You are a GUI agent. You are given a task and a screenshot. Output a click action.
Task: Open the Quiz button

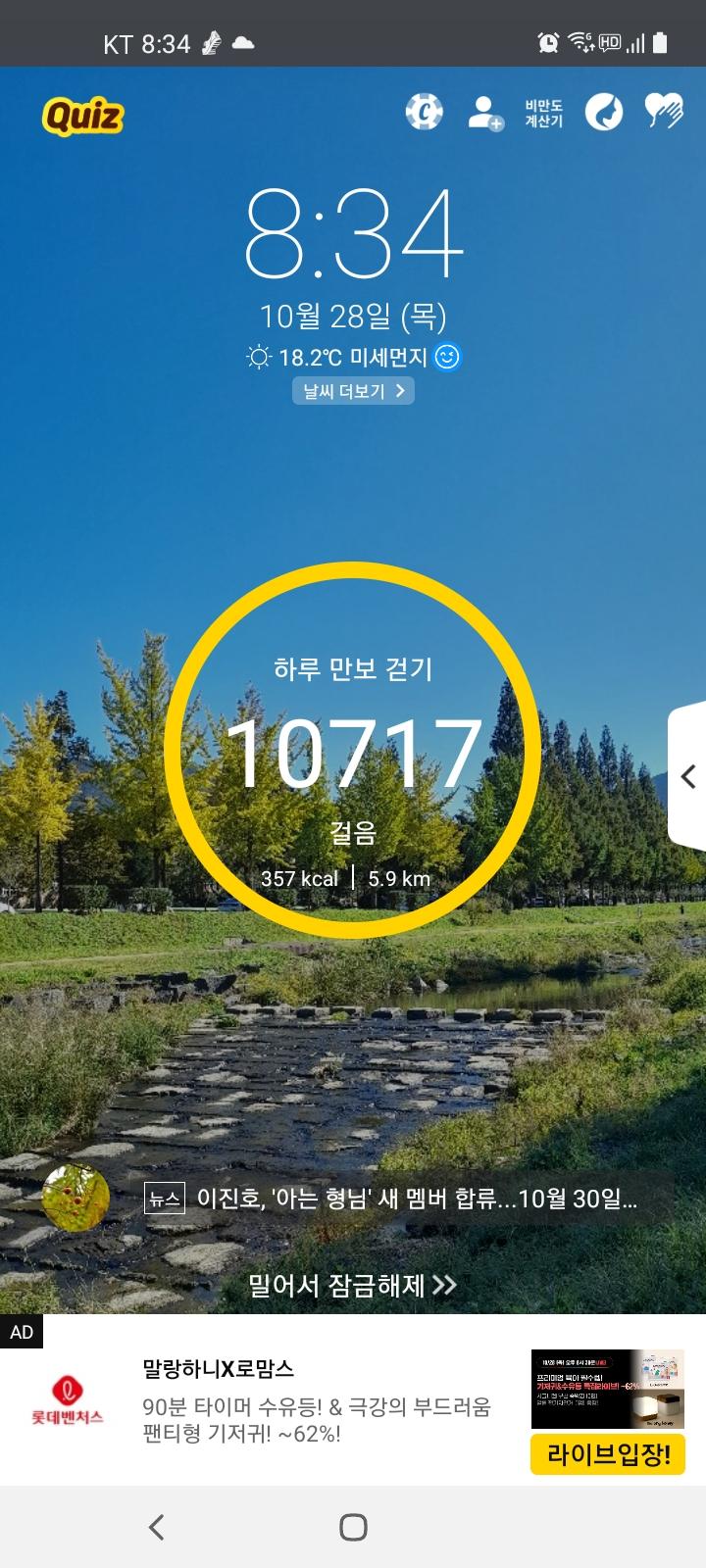pos(83,116)
